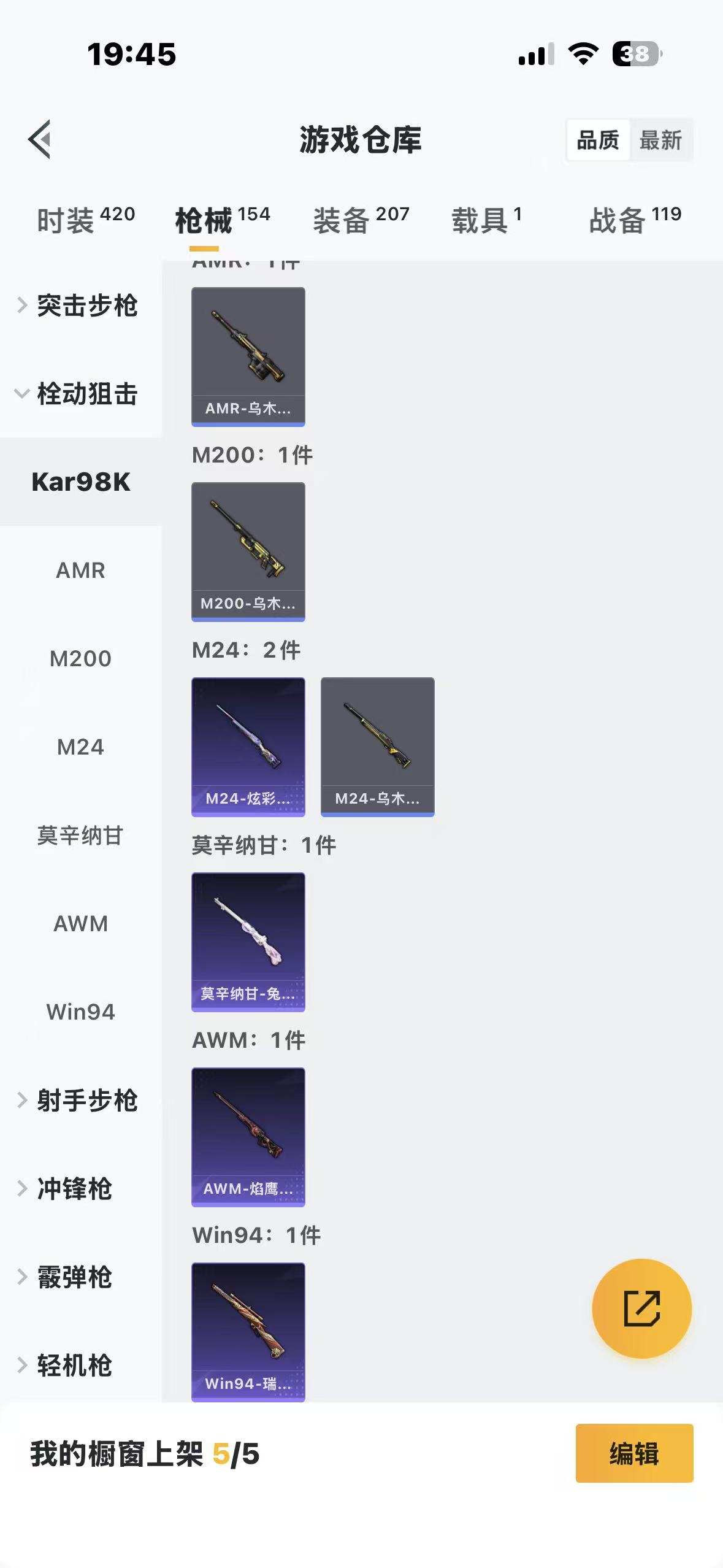Jump to AWM in the side list
Screen dimensions: 723x1568
coord(81,924)
